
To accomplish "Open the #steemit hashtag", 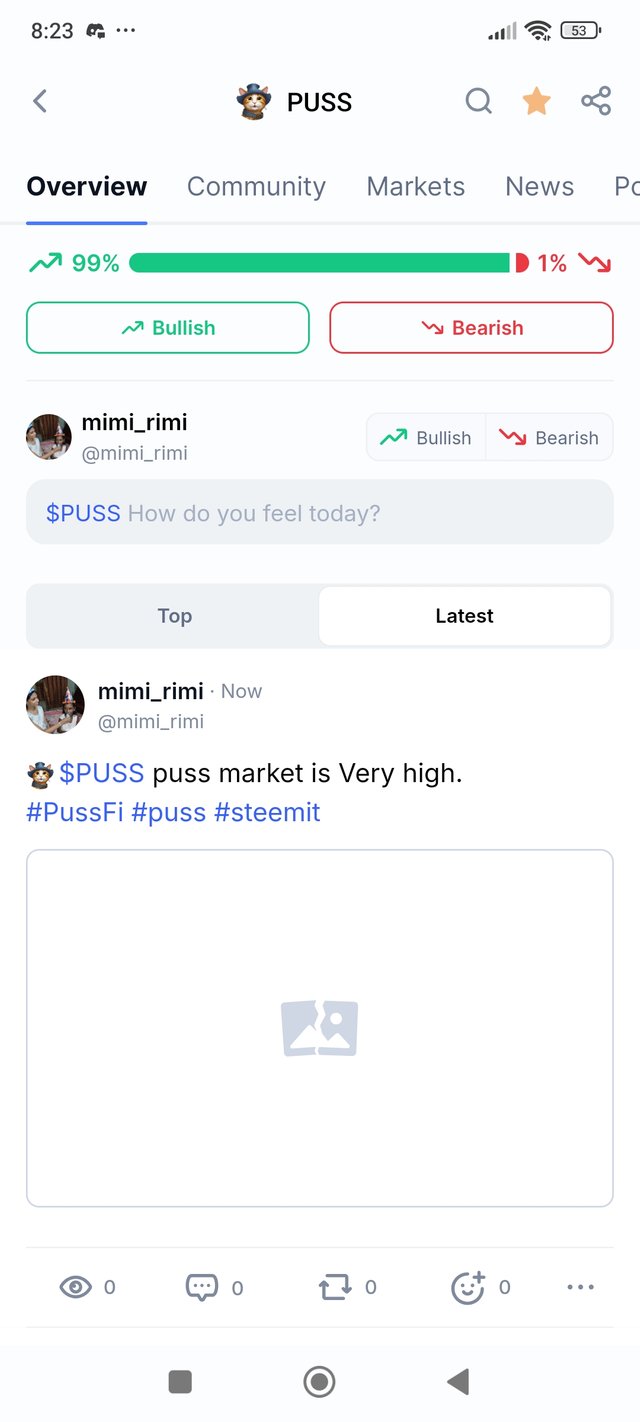I will 267,812.
